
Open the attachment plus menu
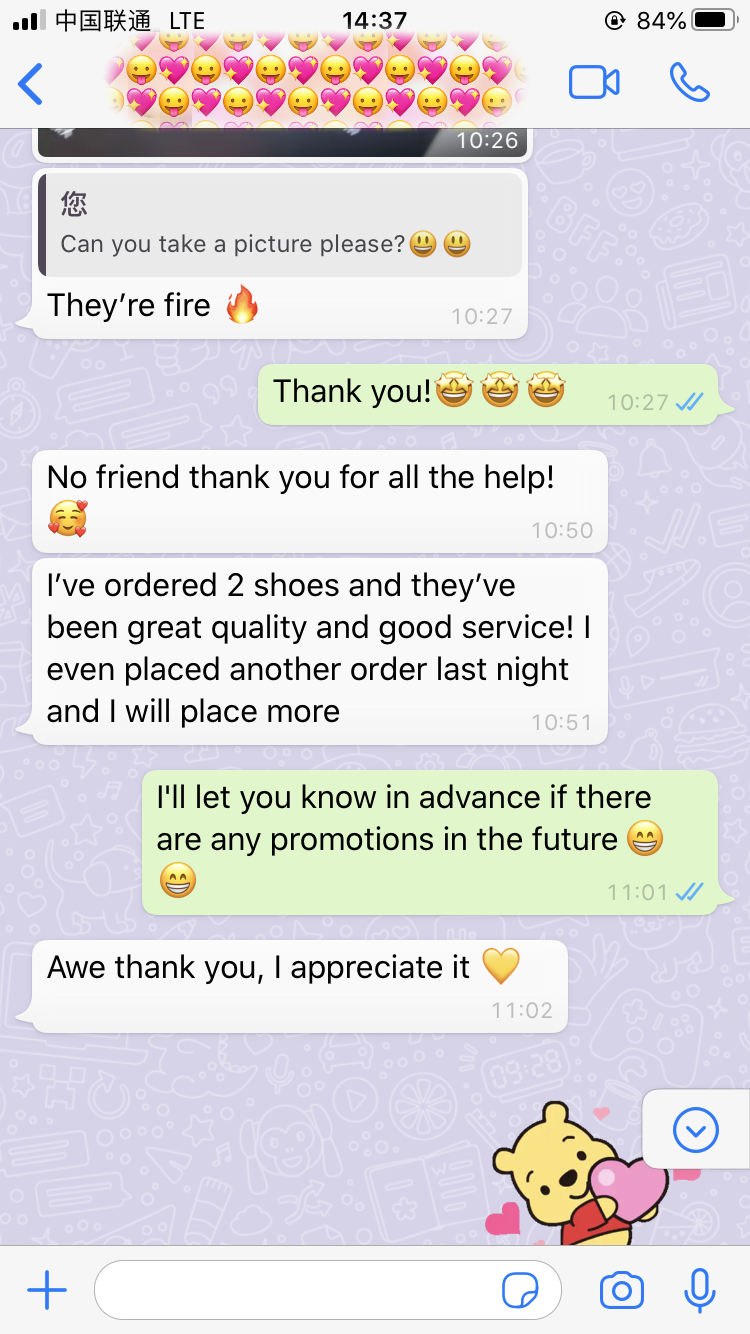coord(47,1291)
